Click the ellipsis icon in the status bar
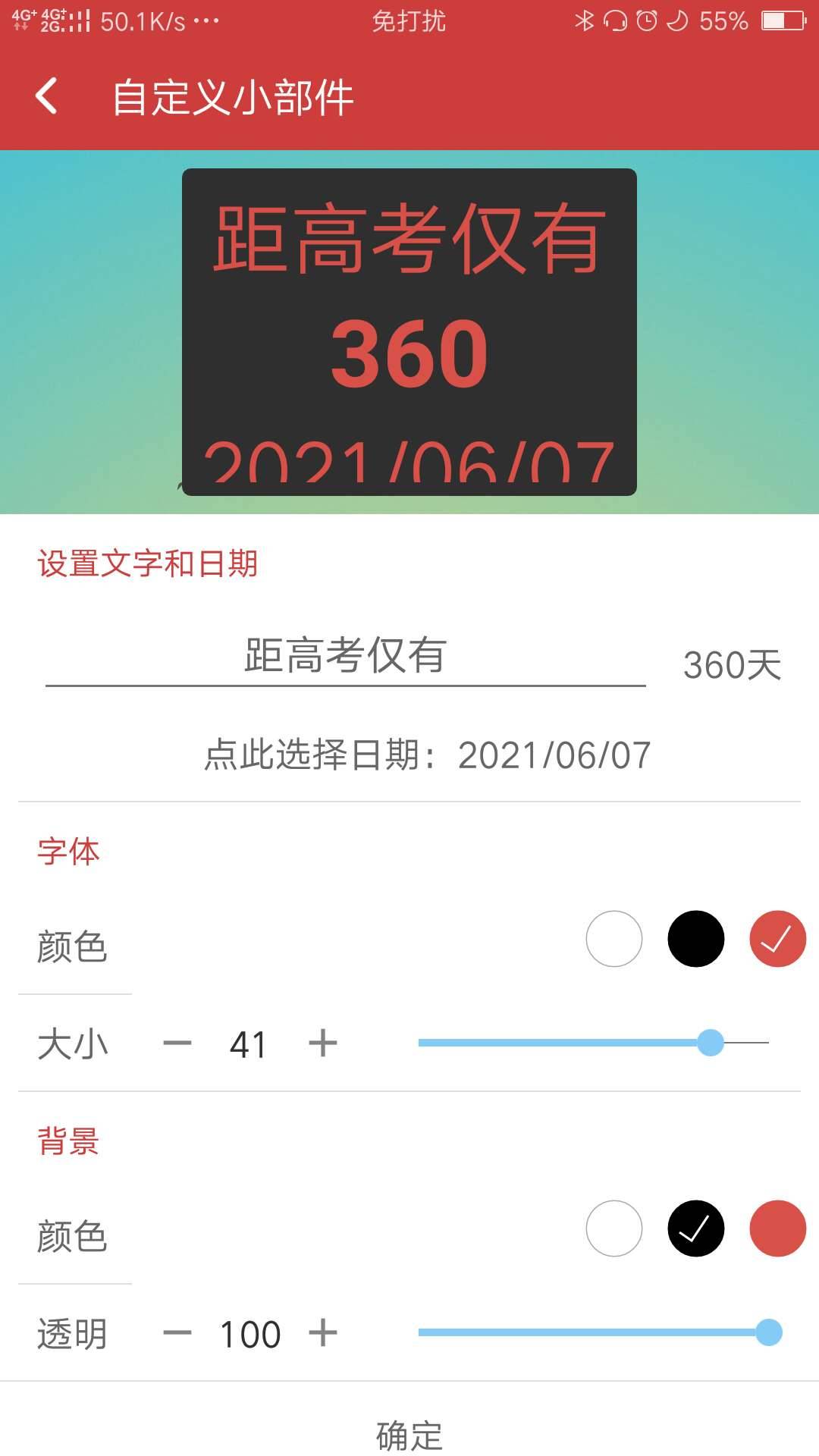The image size is (819, 1456). 206,21
